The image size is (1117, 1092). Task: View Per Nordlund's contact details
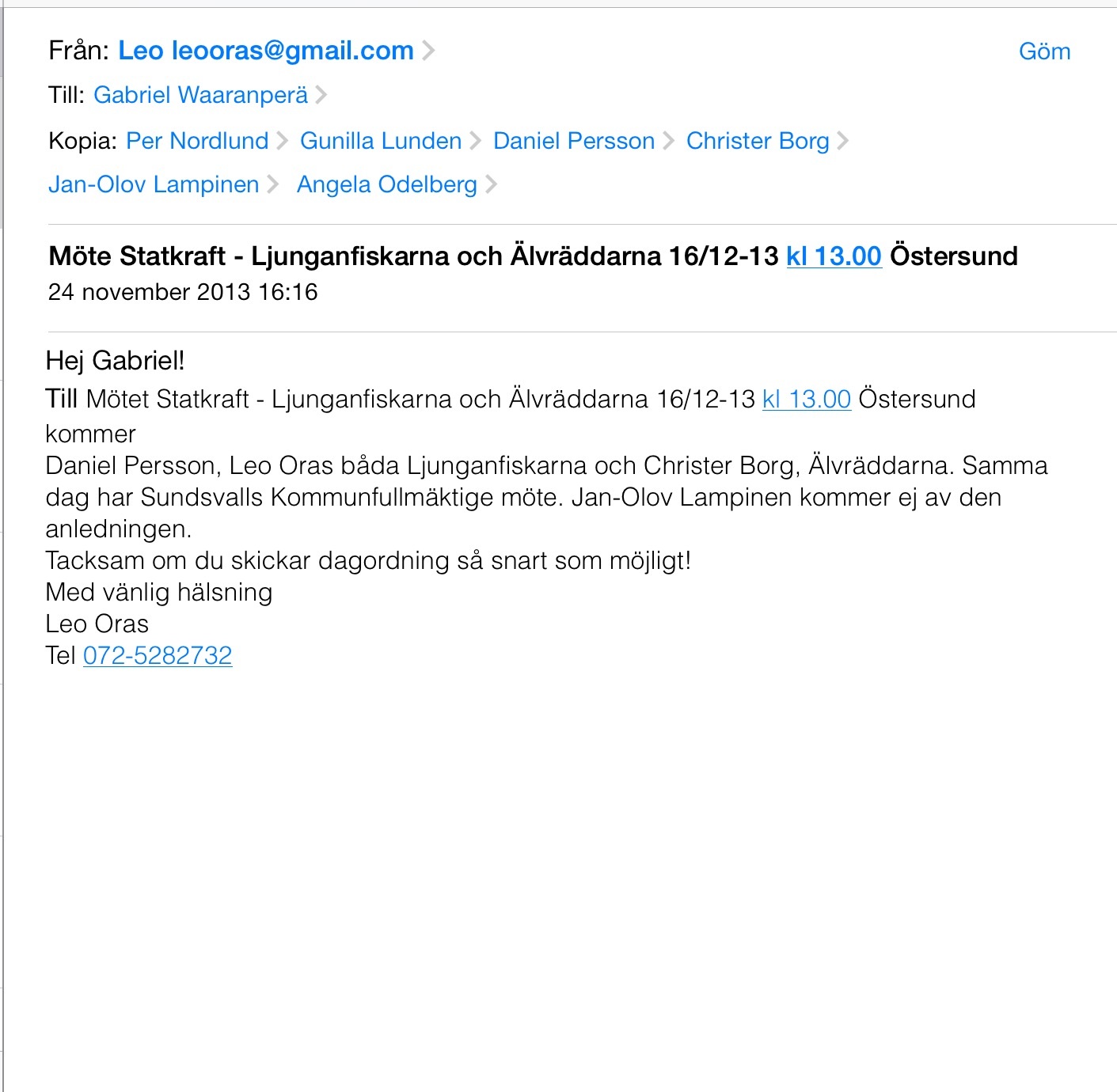tap(197, 141)
